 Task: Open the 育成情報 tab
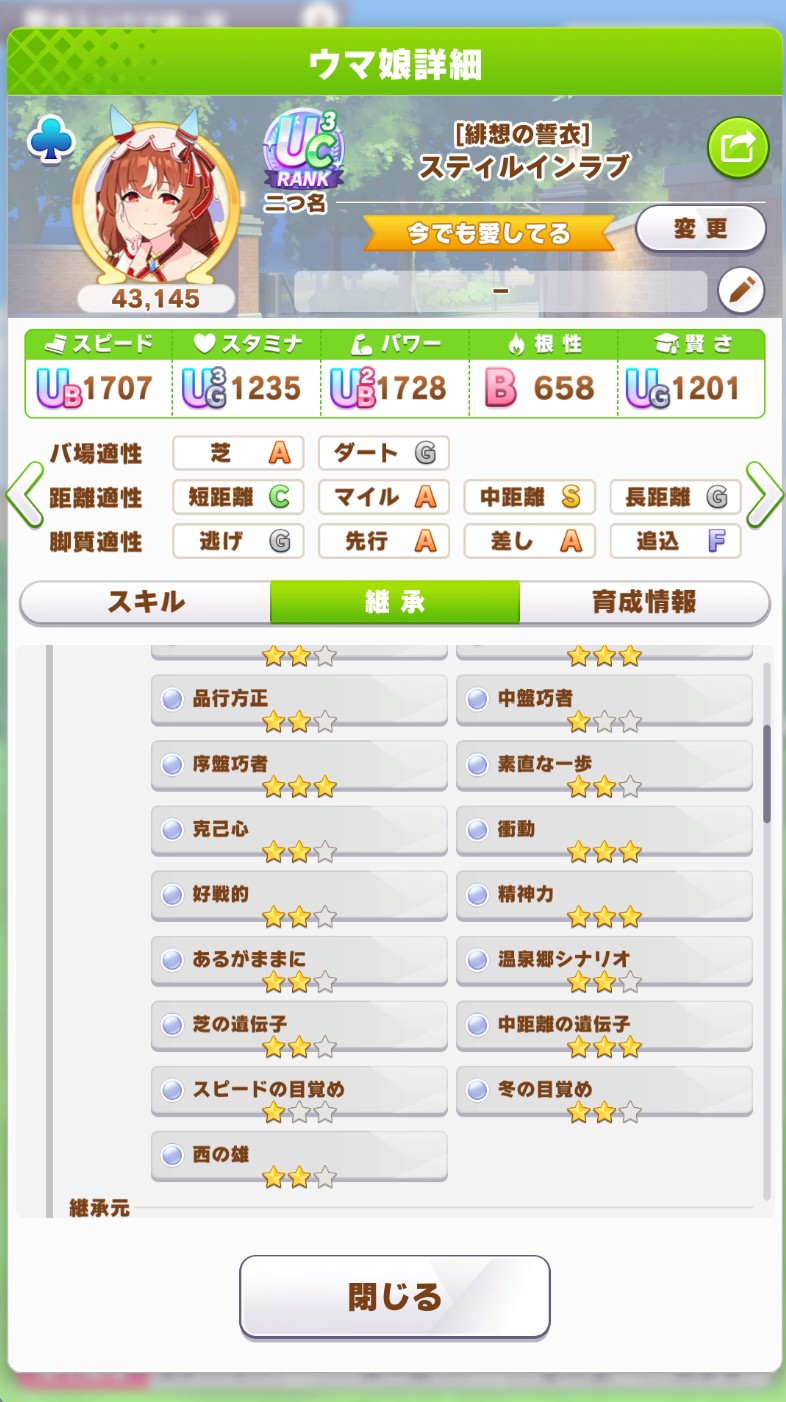coord(643,602)
